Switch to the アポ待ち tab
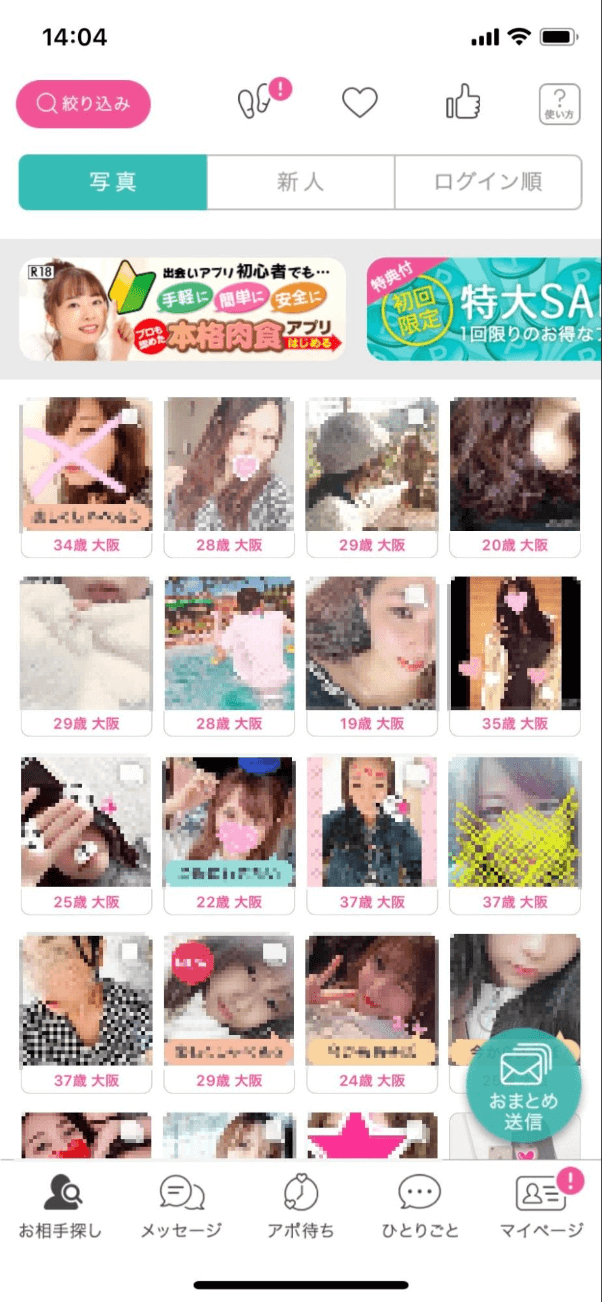Viewport: 602px width, 1302px height. click(301, 1207)
